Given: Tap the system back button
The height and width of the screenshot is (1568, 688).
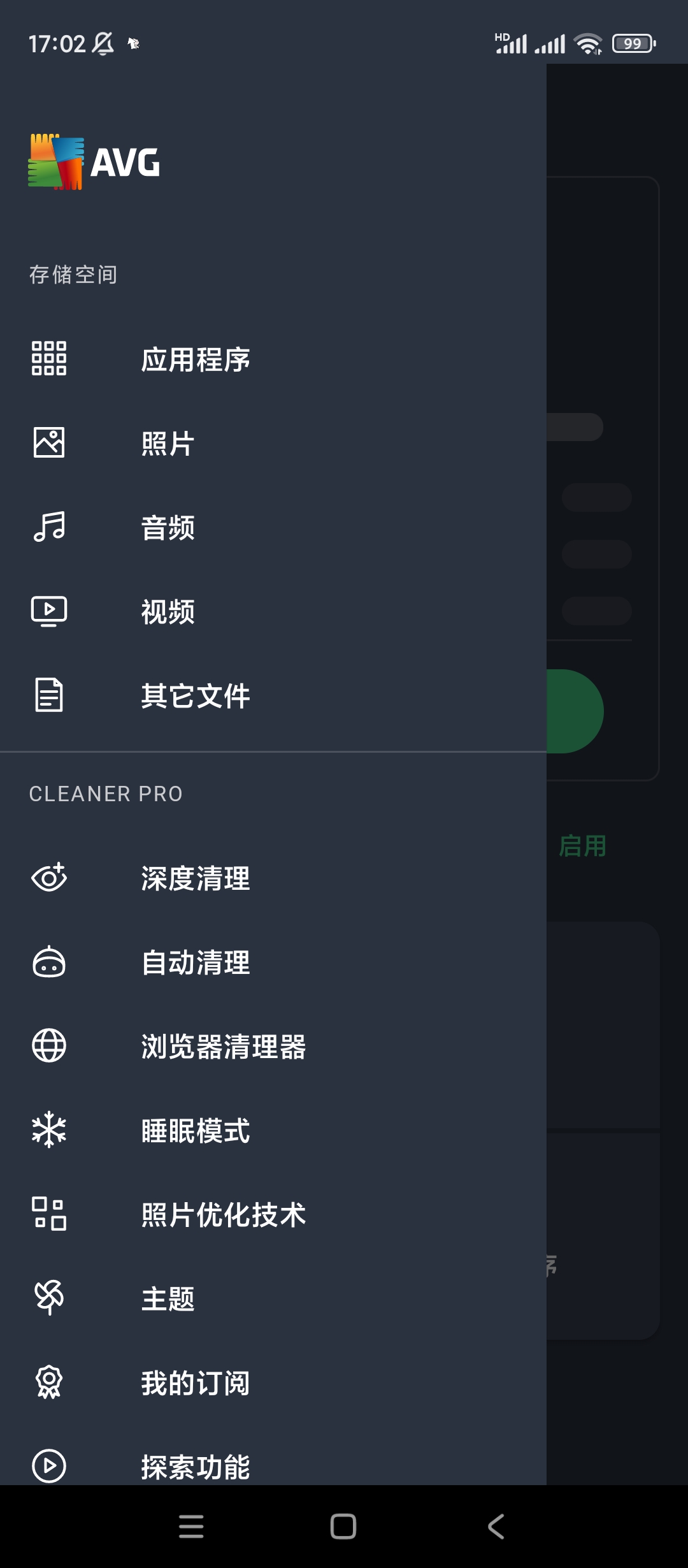Looking at the screenshot, I should (496, 1527).
